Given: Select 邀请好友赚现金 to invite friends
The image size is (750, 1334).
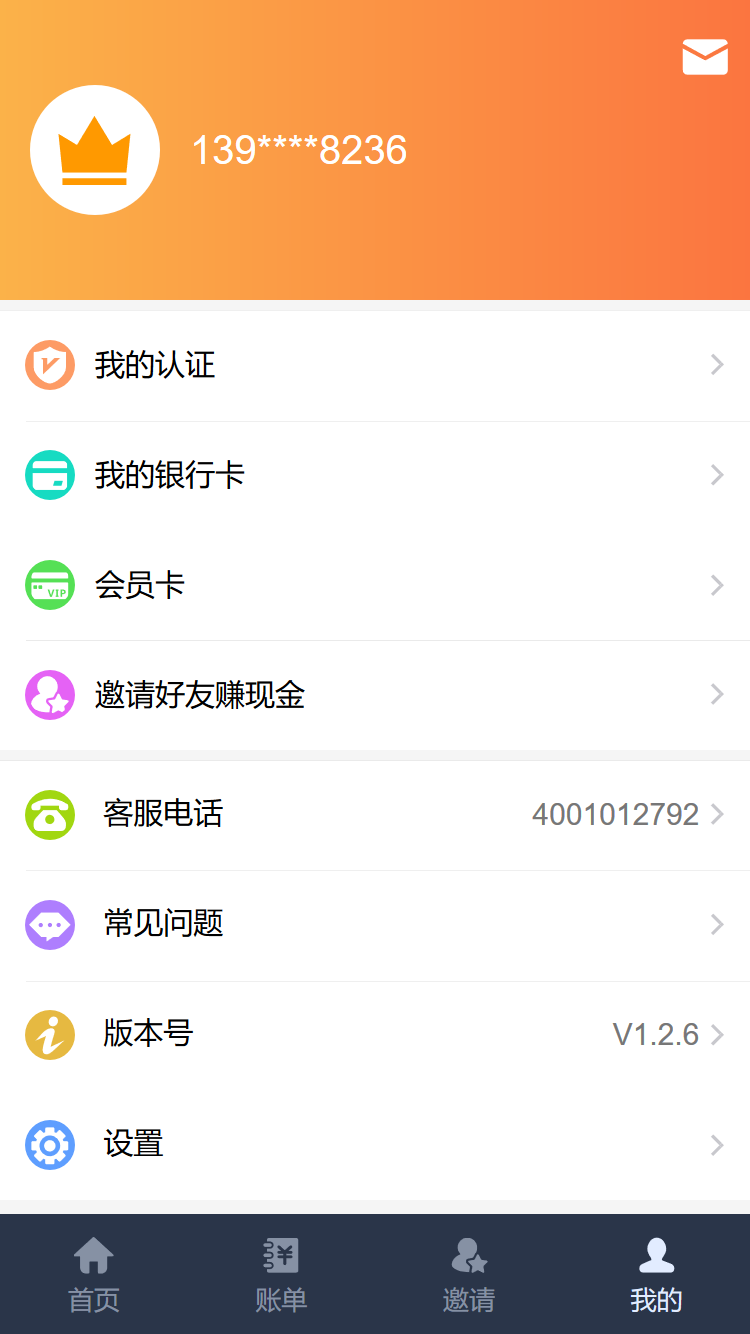Looking at the screenshot, I should click(x=375, y=695).
